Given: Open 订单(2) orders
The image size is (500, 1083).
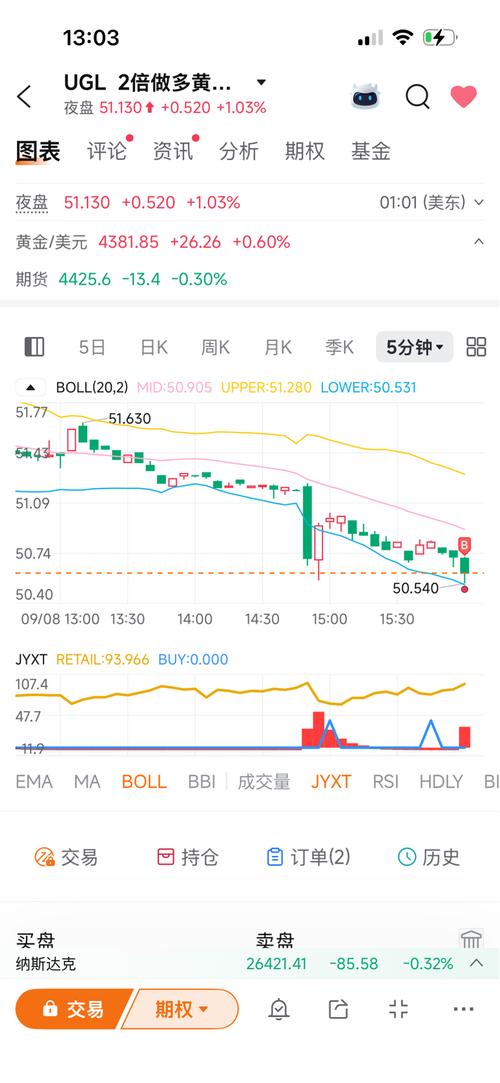Looking at the screenshot, I should 308,857.
